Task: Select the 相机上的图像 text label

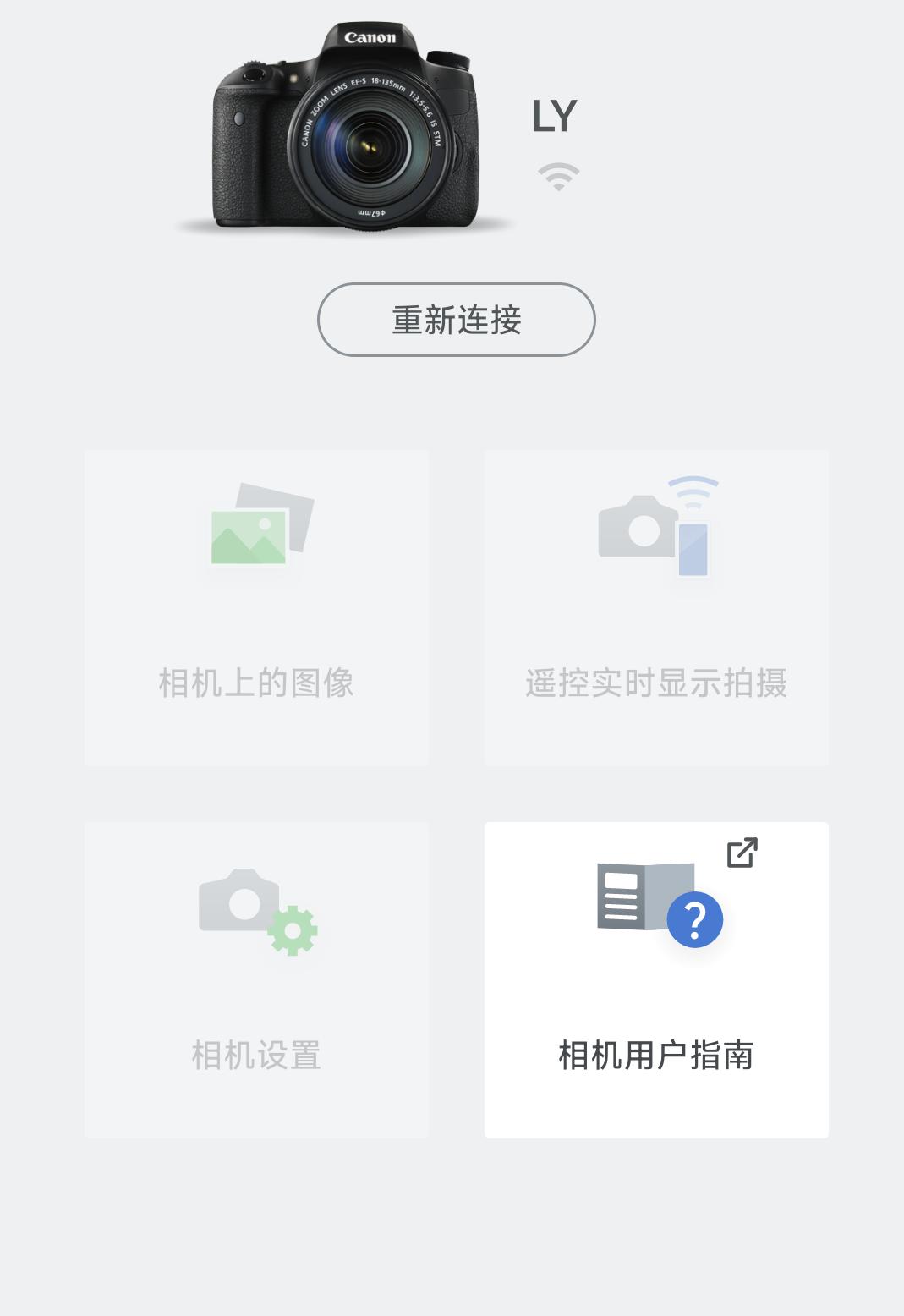Action: tap(256, 687)
